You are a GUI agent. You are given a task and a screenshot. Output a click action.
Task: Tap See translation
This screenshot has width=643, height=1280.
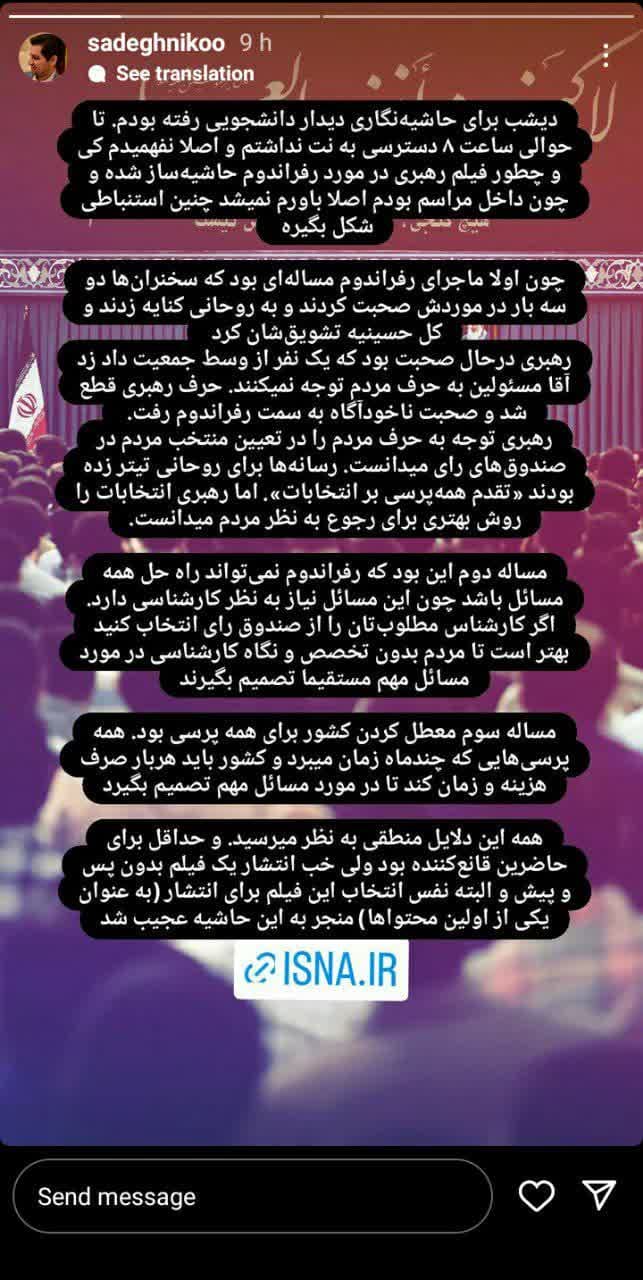tap(184, 73)
